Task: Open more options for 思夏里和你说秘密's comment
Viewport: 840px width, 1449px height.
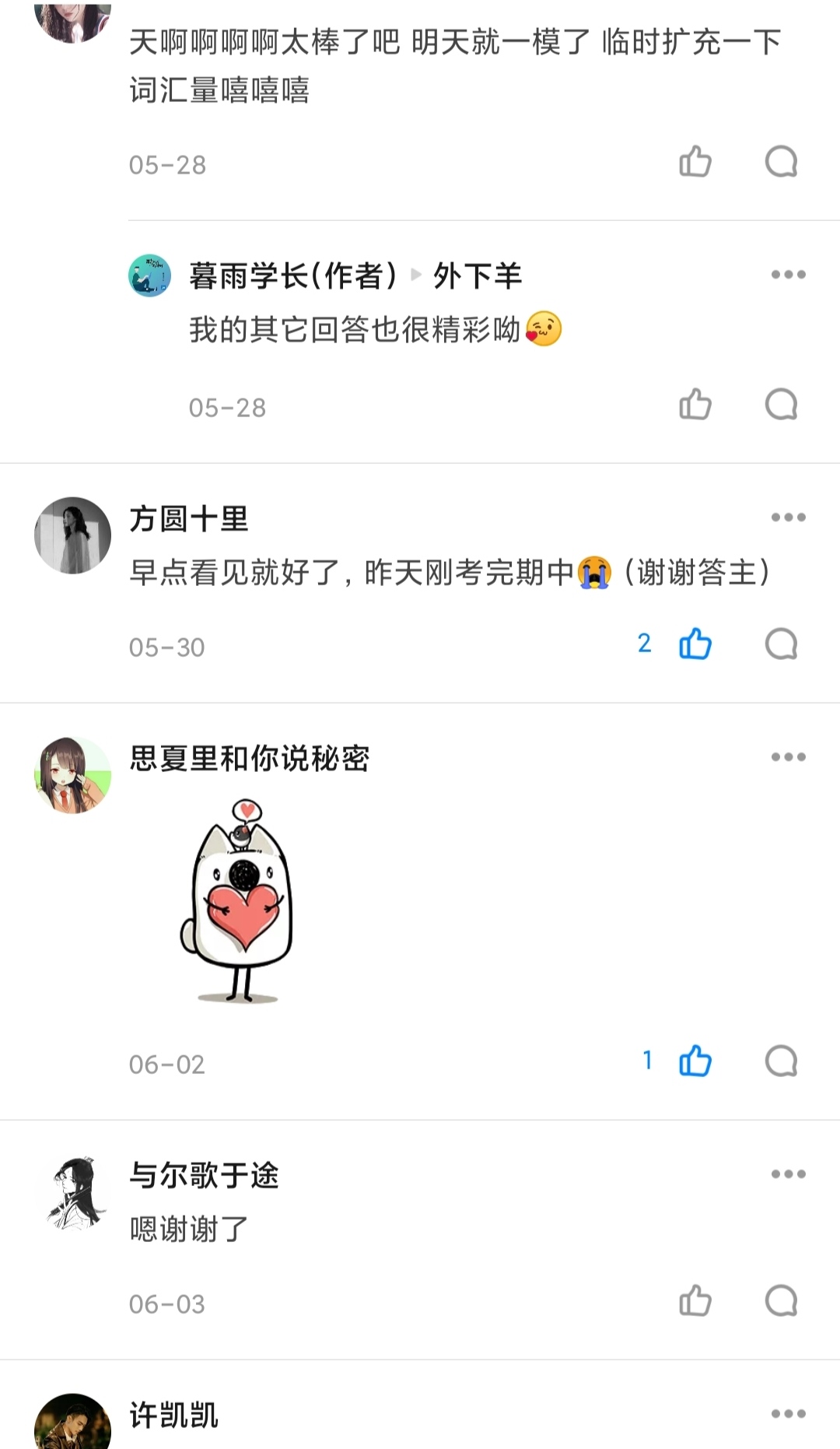Action: (788, 757)
